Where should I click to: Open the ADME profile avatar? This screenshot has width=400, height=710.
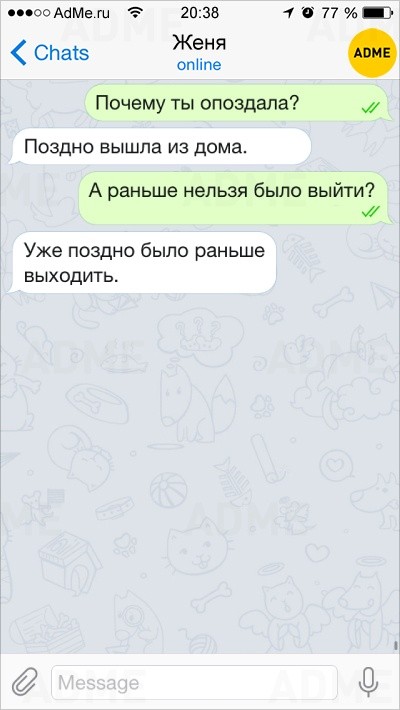(x=371, y=53)
